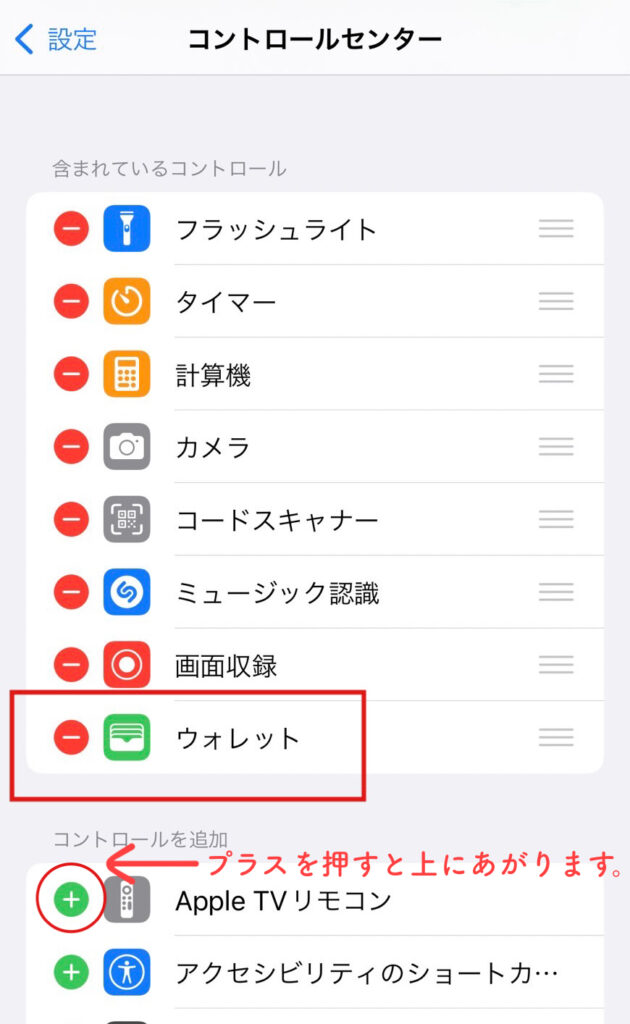Add Apple TV リモコン control

[x=71, y=900]
